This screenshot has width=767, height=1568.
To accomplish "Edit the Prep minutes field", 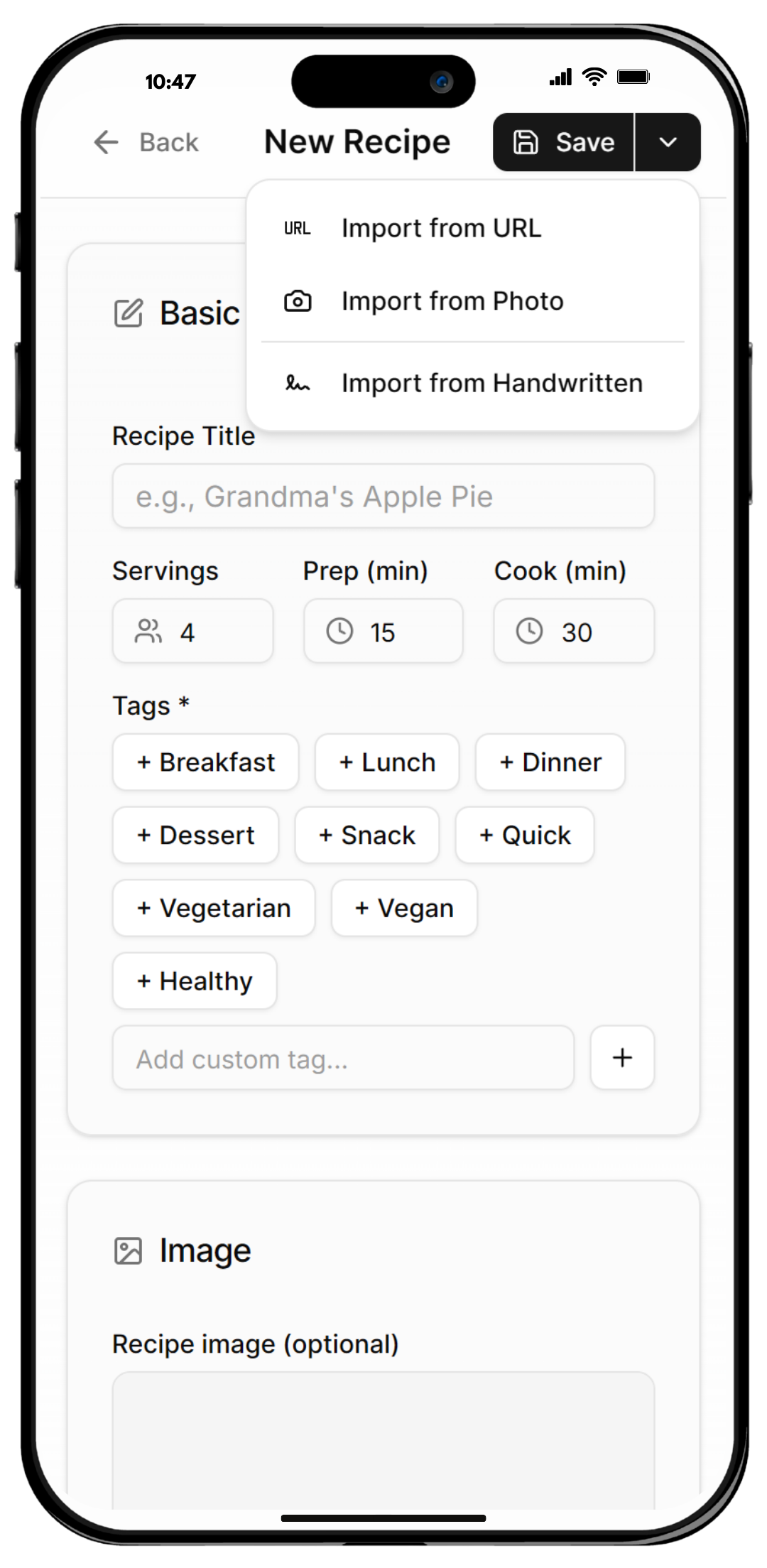I will click(x=383, y=632).
